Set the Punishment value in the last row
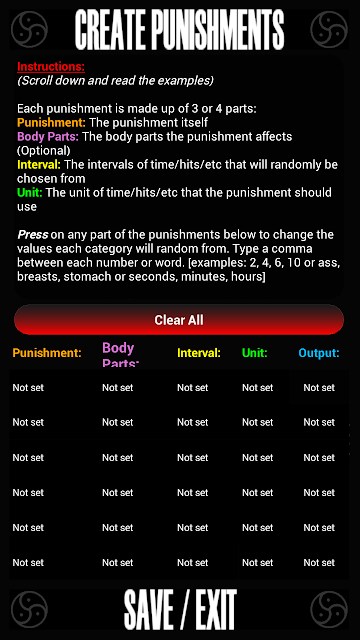Viewport: 360px width, 640px height. click(x=28, y=562)
